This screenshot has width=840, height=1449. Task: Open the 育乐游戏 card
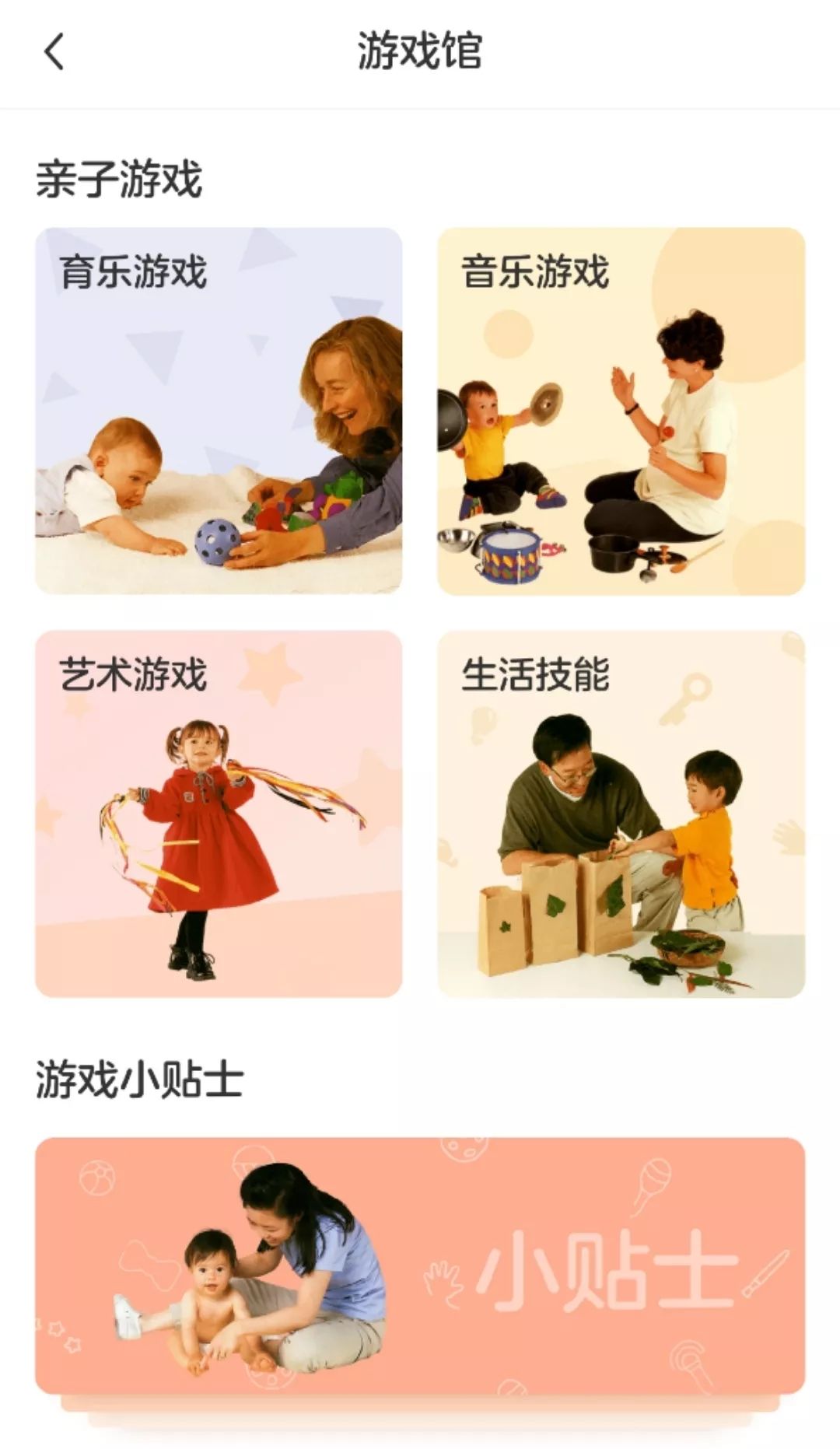[219, 411]
